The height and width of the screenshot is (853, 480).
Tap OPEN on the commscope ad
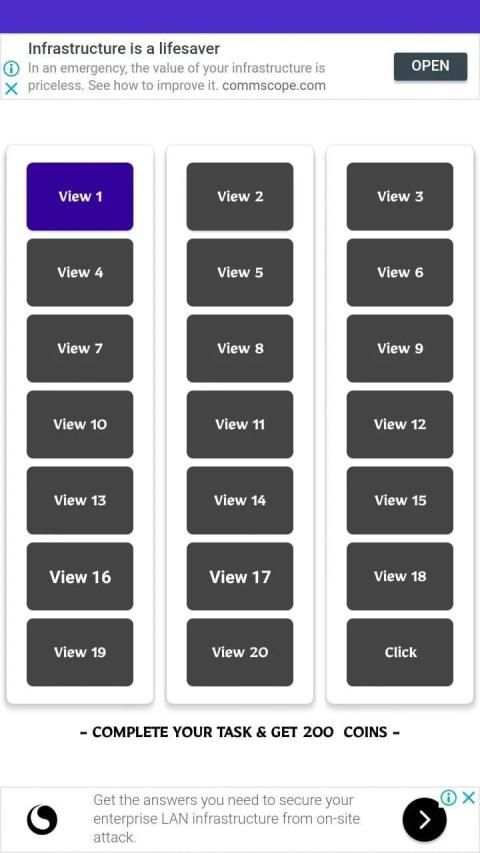pos(430,66)
